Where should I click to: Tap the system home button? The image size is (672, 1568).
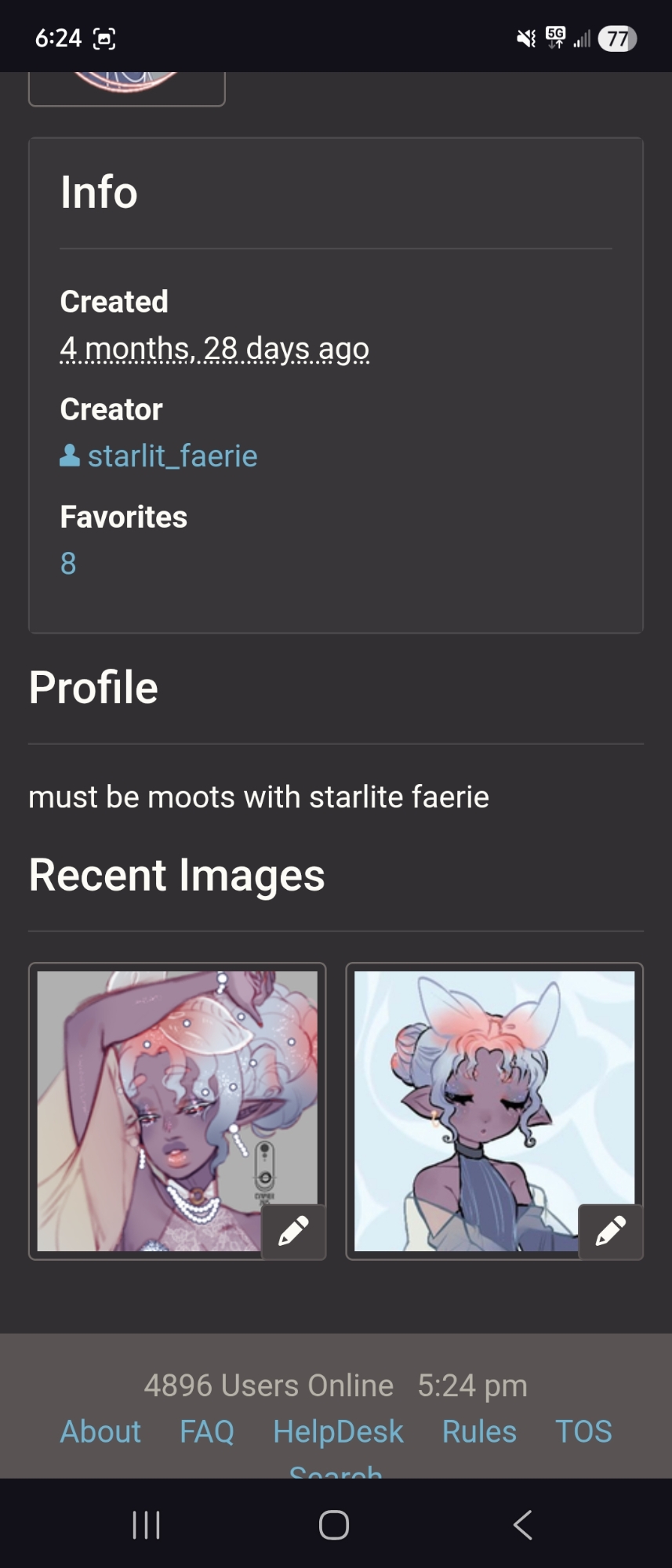tap(334, 1525)
